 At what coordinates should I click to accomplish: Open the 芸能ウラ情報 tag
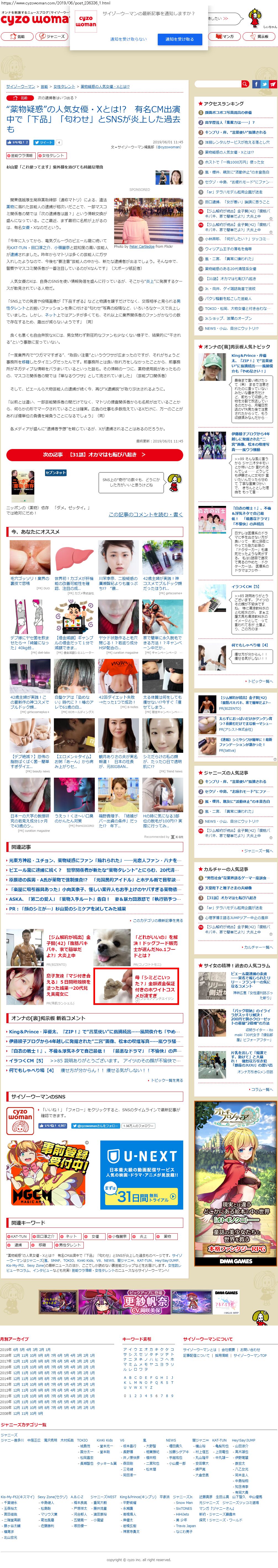click(21, 156)
